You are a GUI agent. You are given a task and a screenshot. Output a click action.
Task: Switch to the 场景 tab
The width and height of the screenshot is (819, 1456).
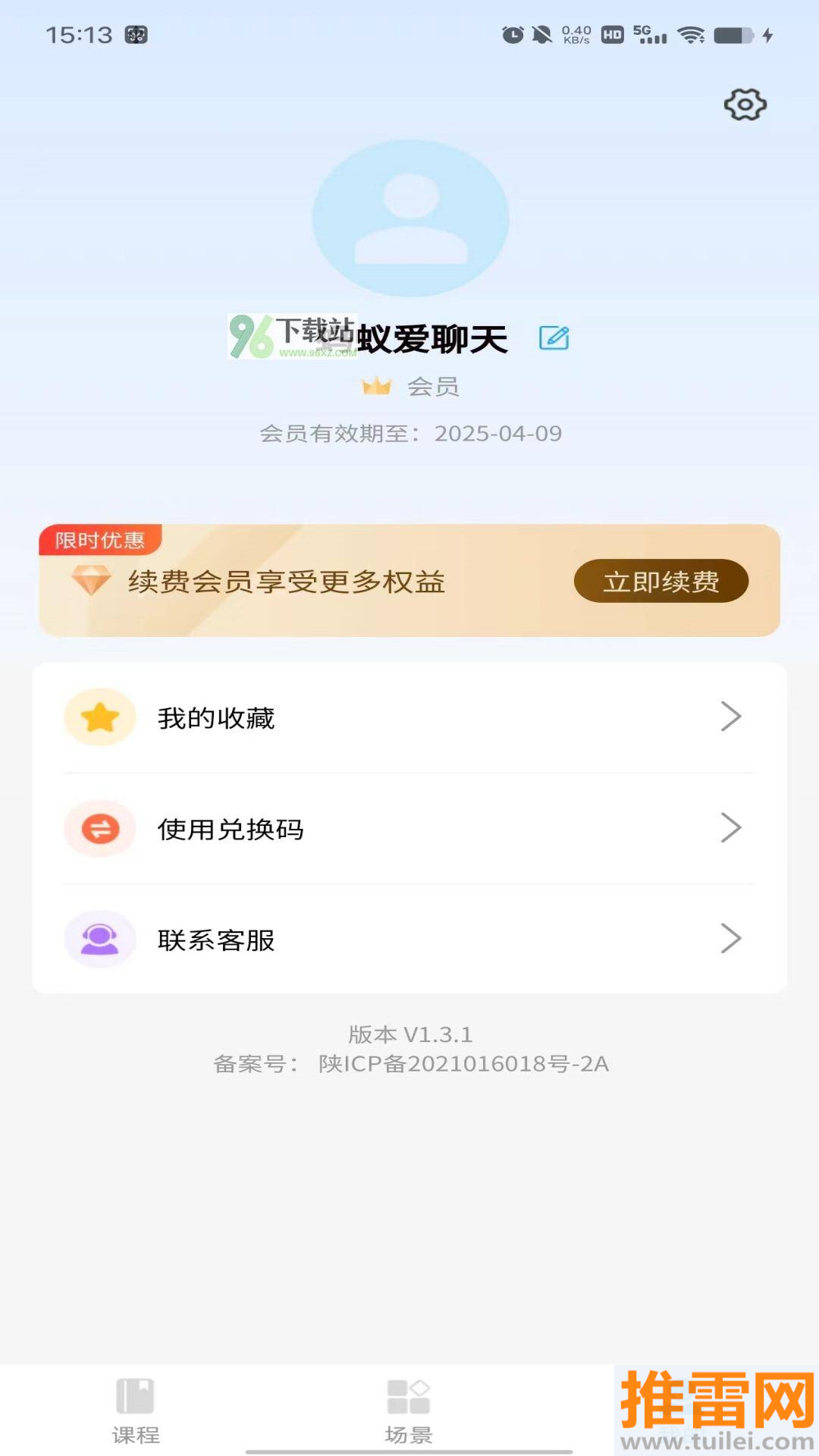pyautogui.click(x=409, y=1410)
